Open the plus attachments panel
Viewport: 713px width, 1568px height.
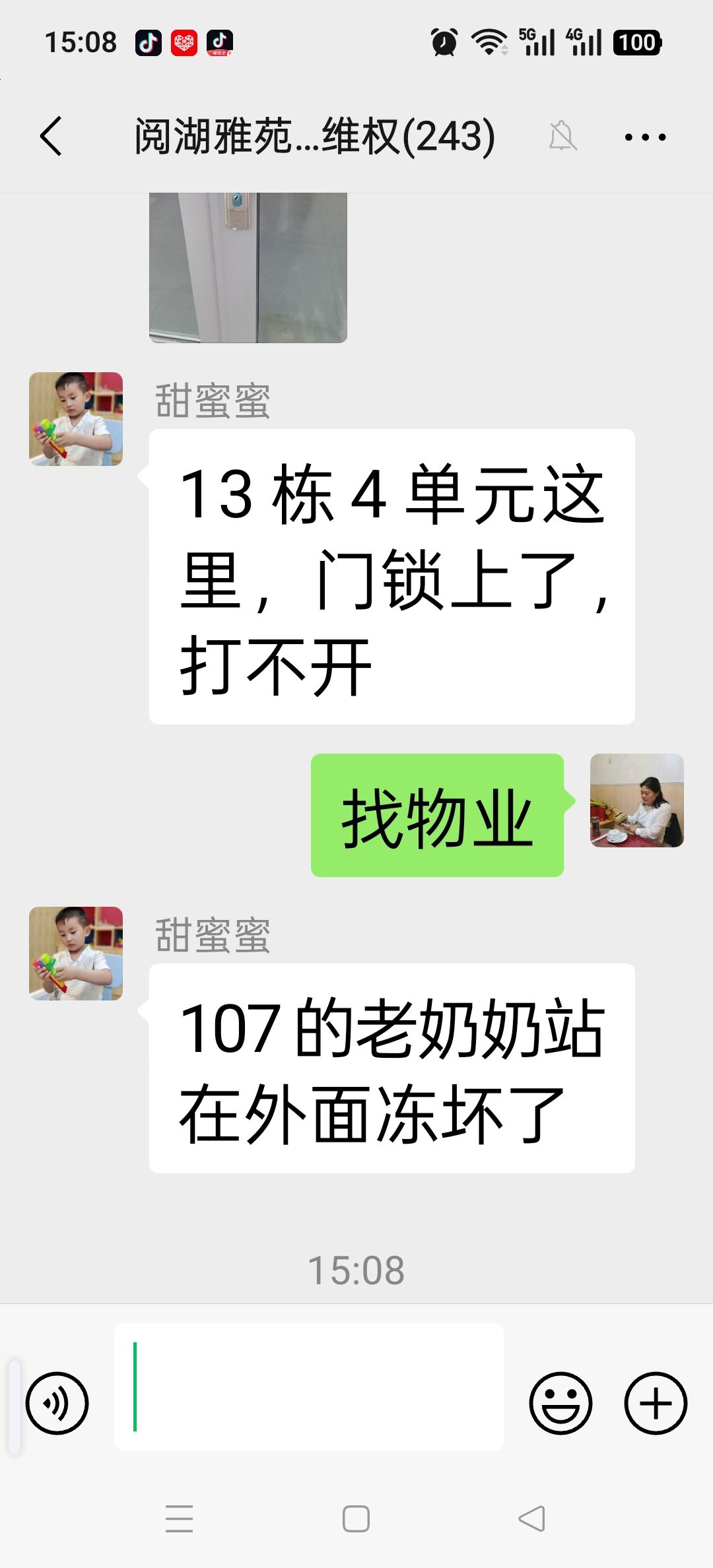coord(656,1403)
